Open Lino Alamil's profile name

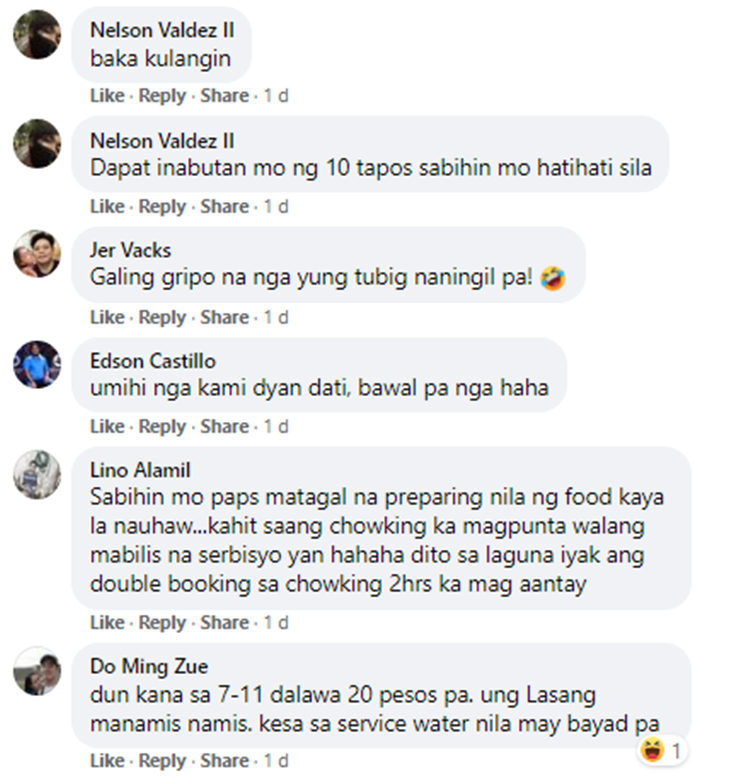[140, 470]
